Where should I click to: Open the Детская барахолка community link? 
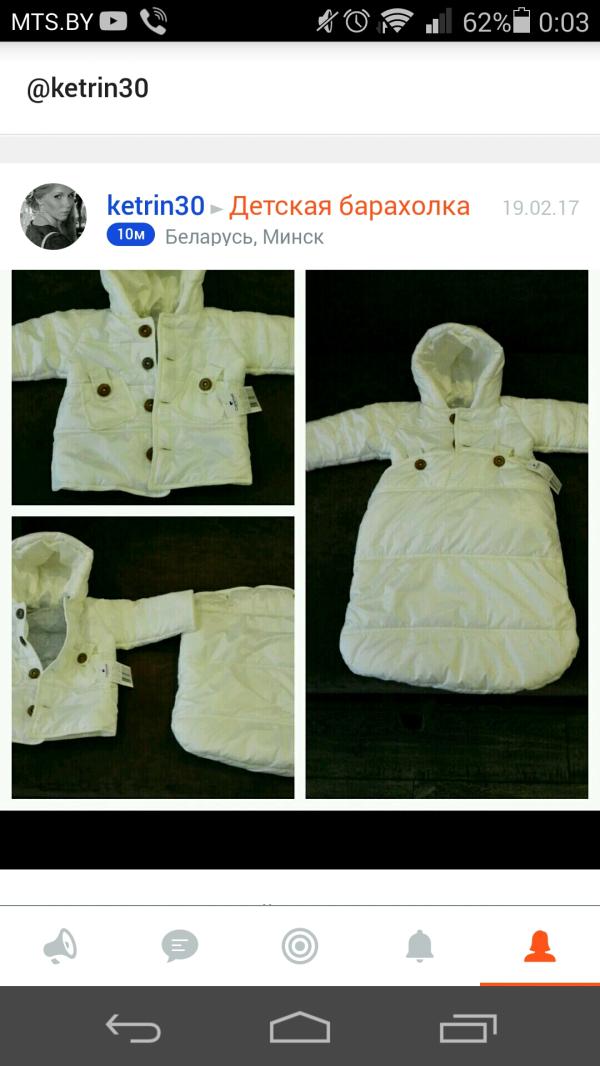click(x=349, y=206)
